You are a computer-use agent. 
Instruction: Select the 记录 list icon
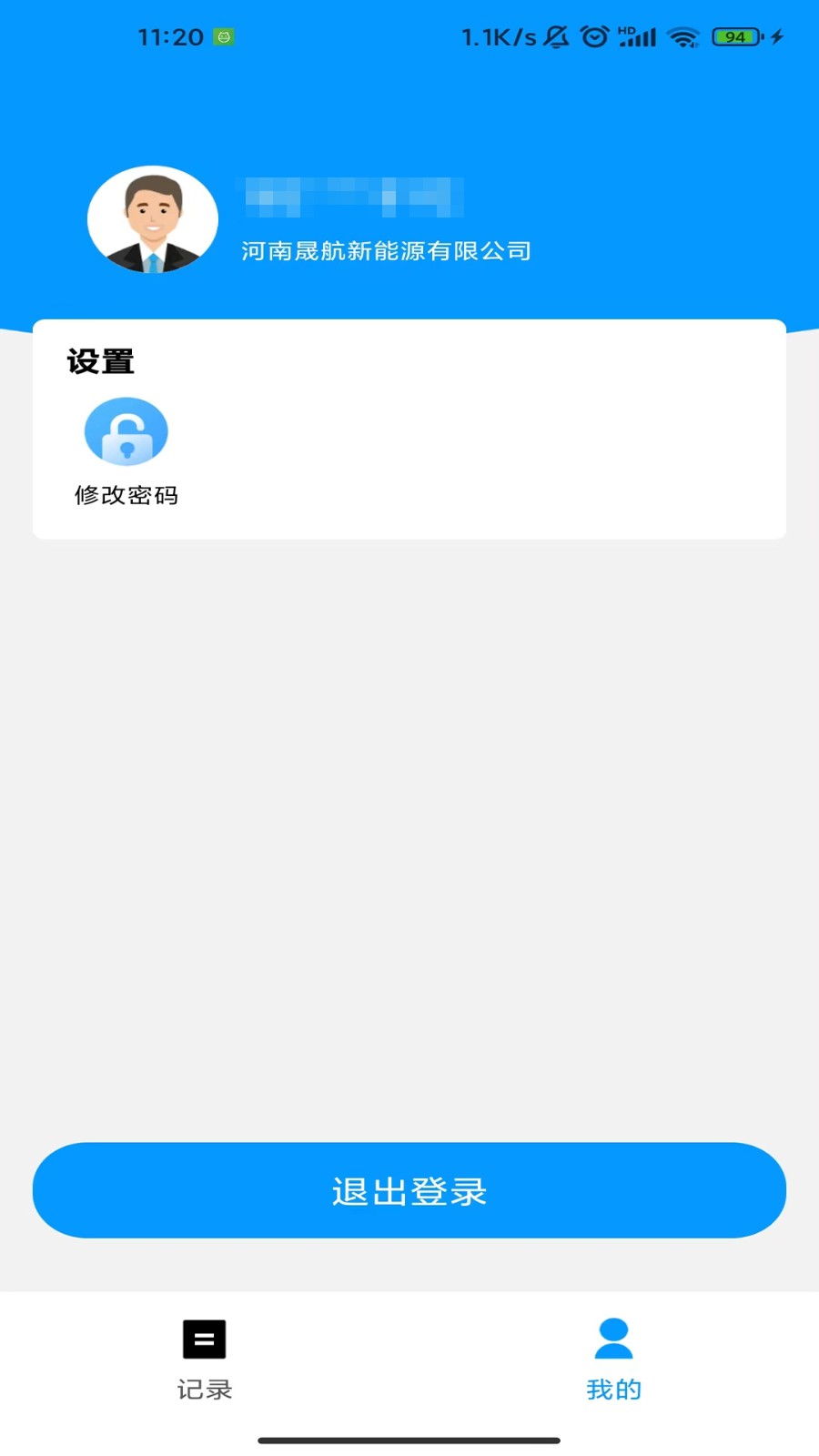(x=204, y=1339)
